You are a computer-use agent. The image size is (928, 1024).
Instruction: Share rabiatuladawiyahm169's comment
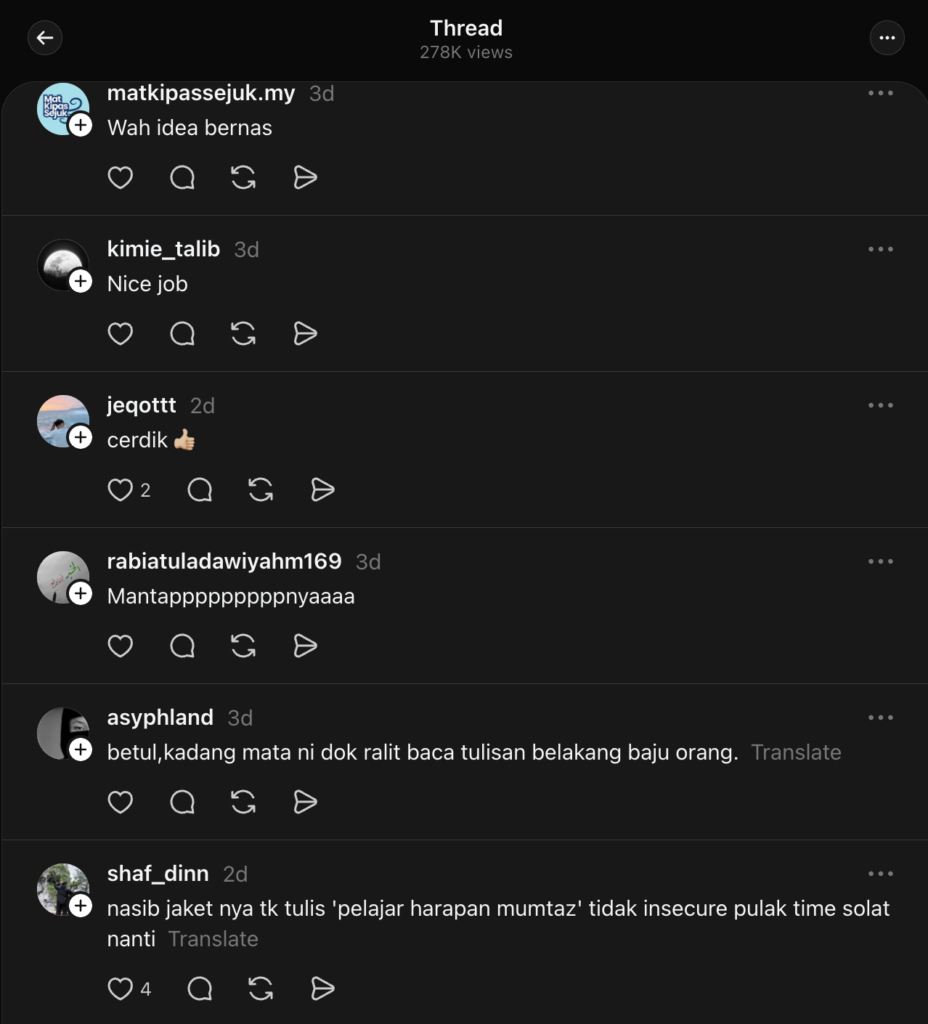tap(305, 646)
